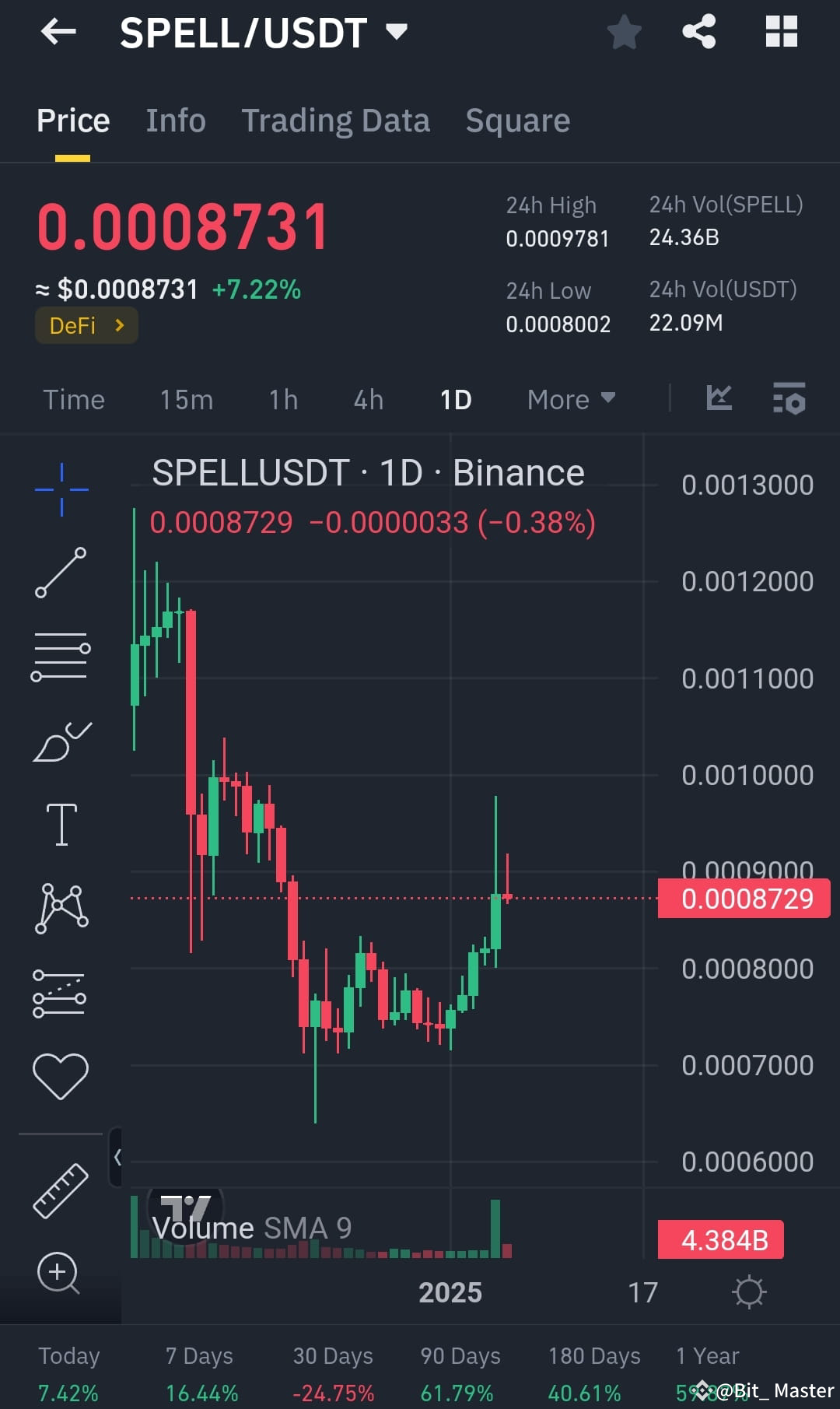The image size is (840, 1409).
Task: Open the measure ruler tool
Action: (61, 1189)
